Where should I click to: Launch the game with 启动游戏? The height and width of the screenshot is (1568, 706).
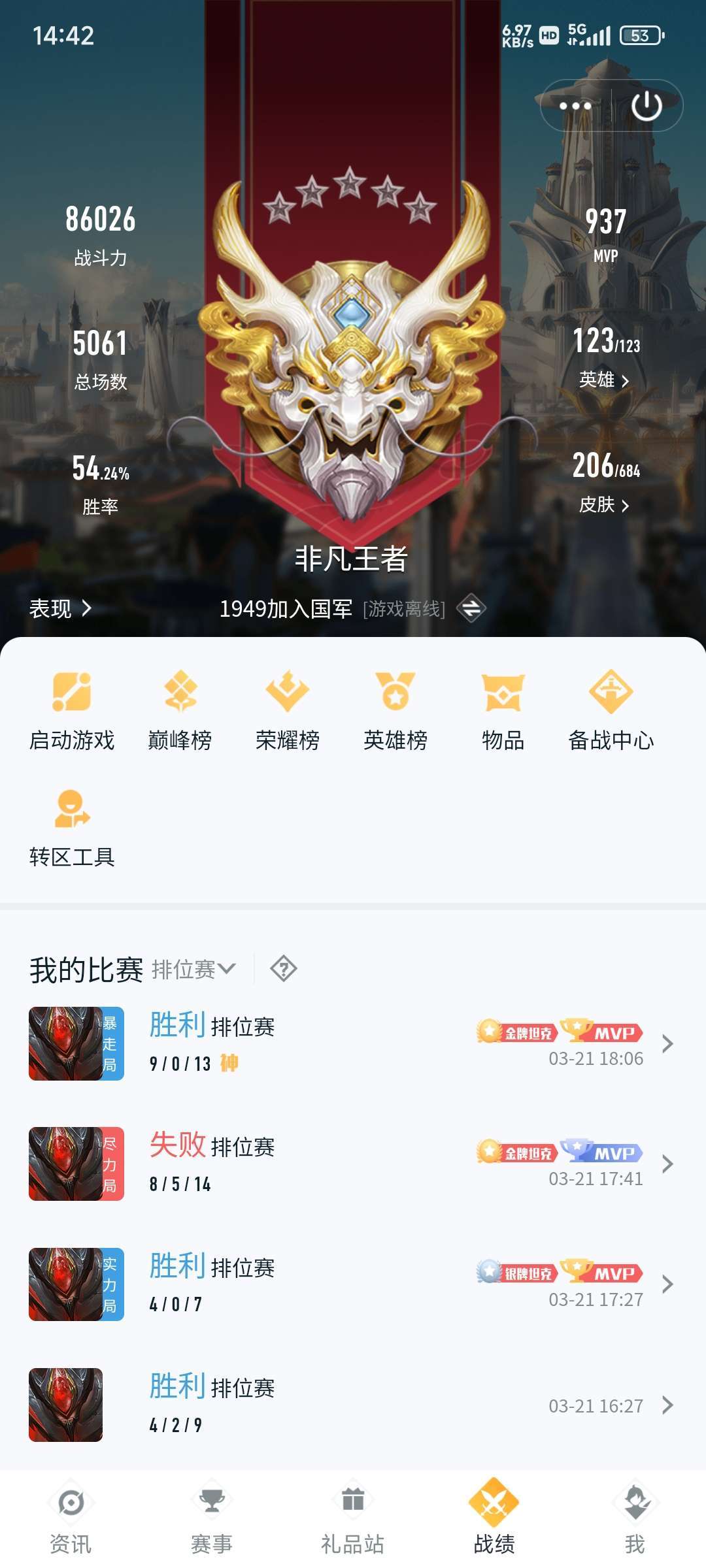(x=72, y=710)
